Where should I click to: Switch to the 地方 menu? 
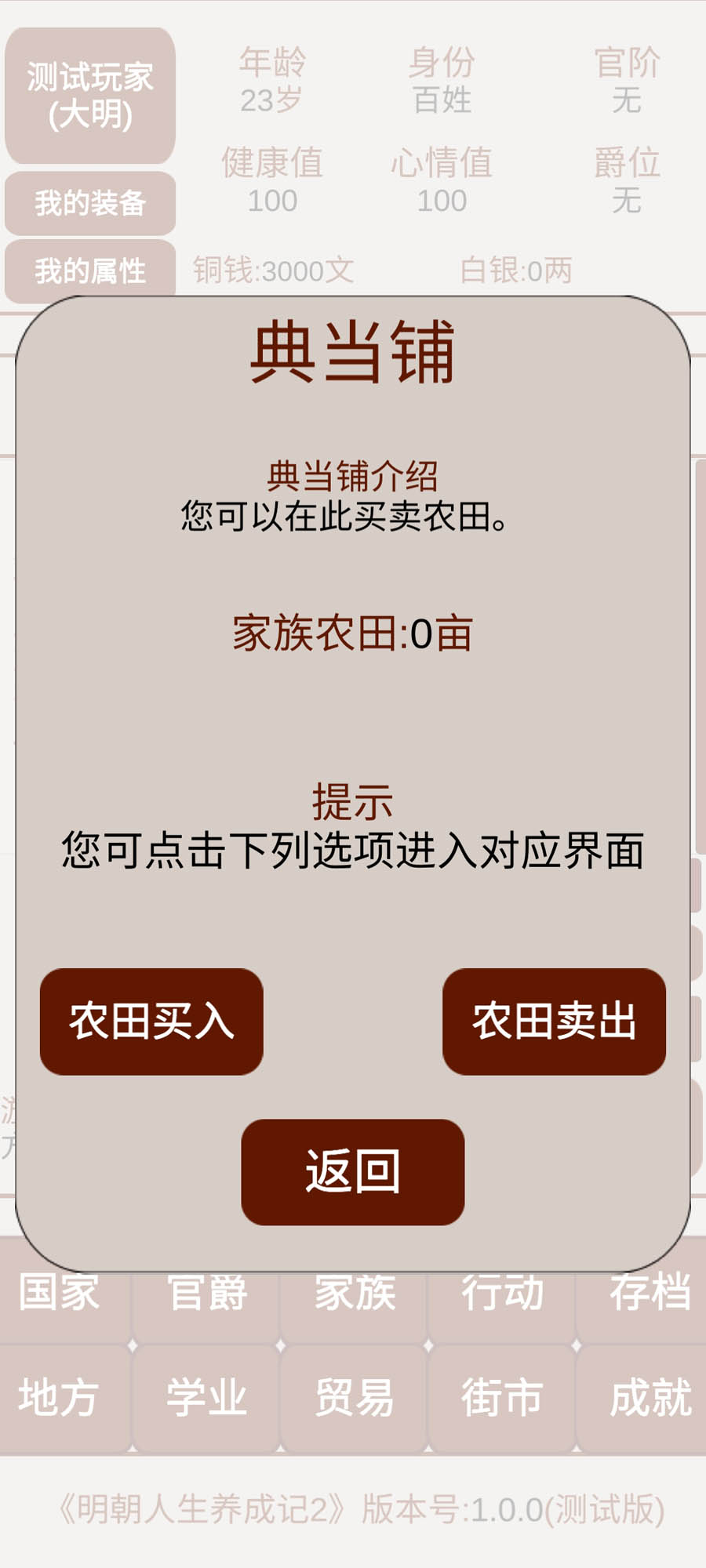pos(60,1398)
